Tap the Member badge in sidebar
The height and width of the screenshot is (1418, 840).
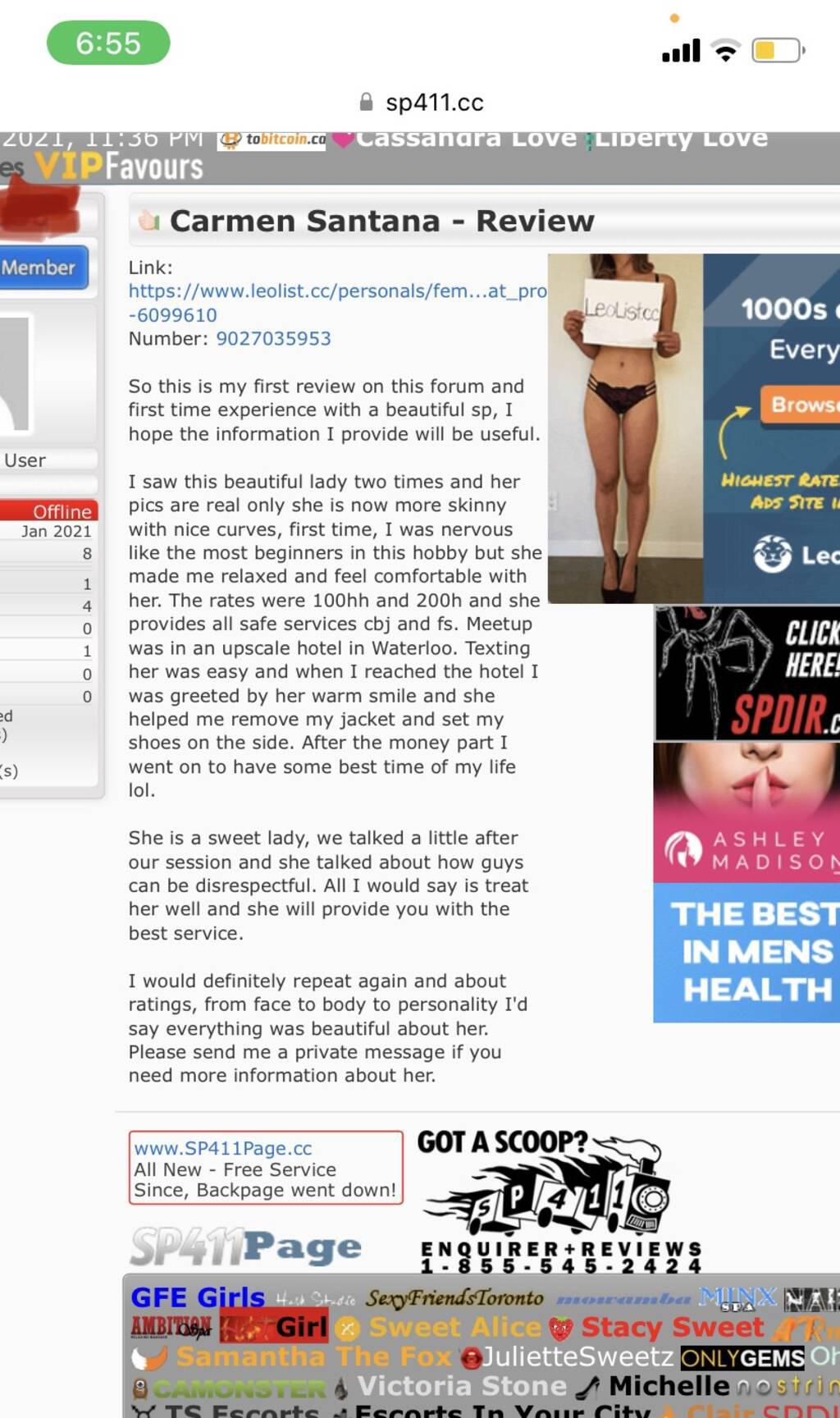(41, 268)
